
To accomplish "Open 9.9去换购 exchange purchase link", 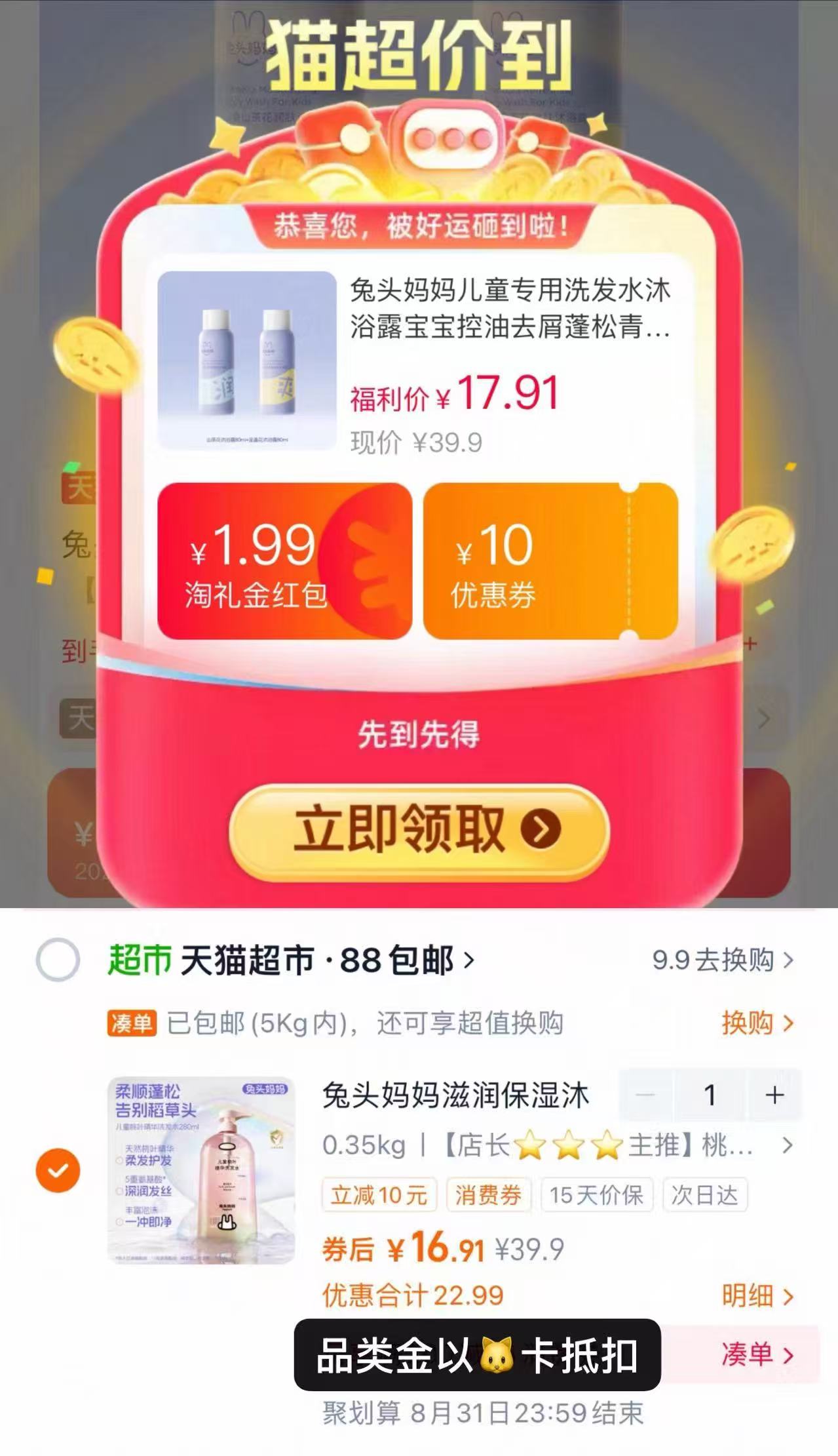I will [x=714, y=958].
